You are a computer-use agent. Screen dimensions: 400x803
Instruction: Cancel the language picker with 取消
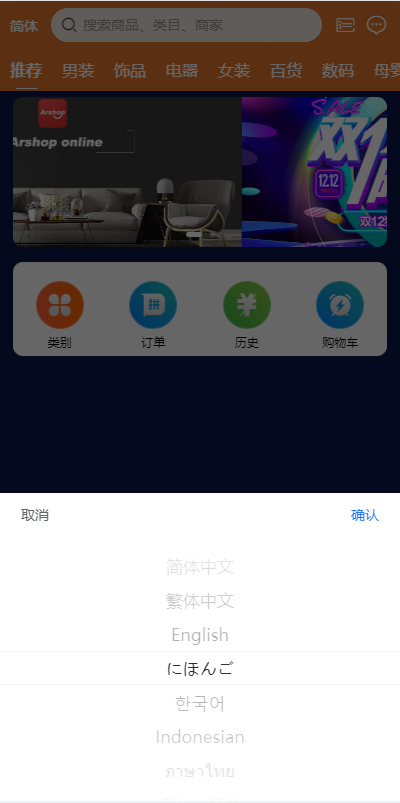pyautogui.click(x=35, y=515)
